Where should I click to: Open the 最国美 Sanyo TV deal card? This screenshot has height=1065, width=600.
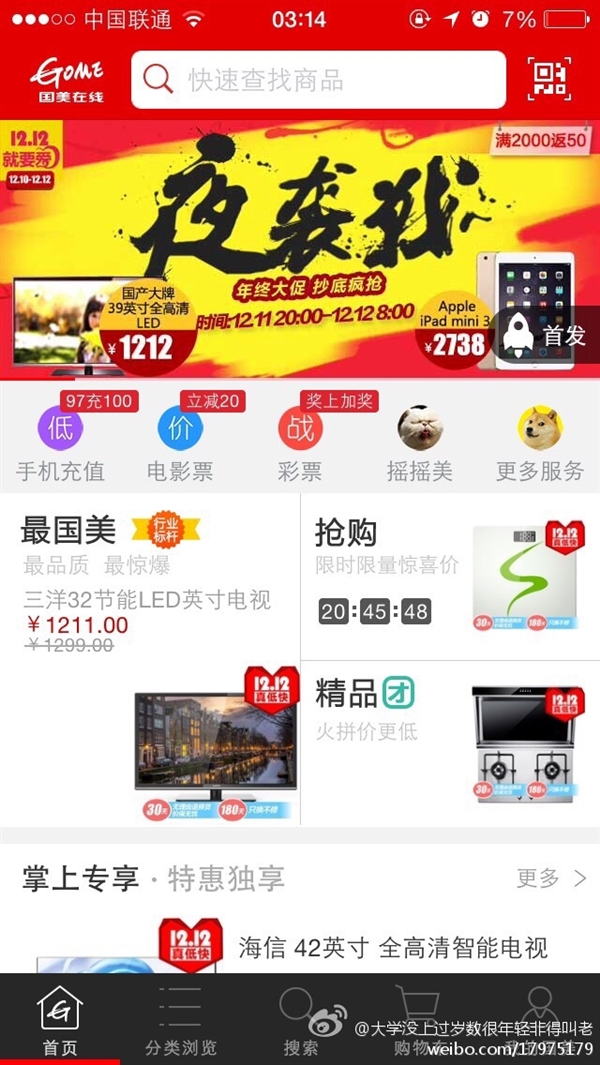coord(150,660)
